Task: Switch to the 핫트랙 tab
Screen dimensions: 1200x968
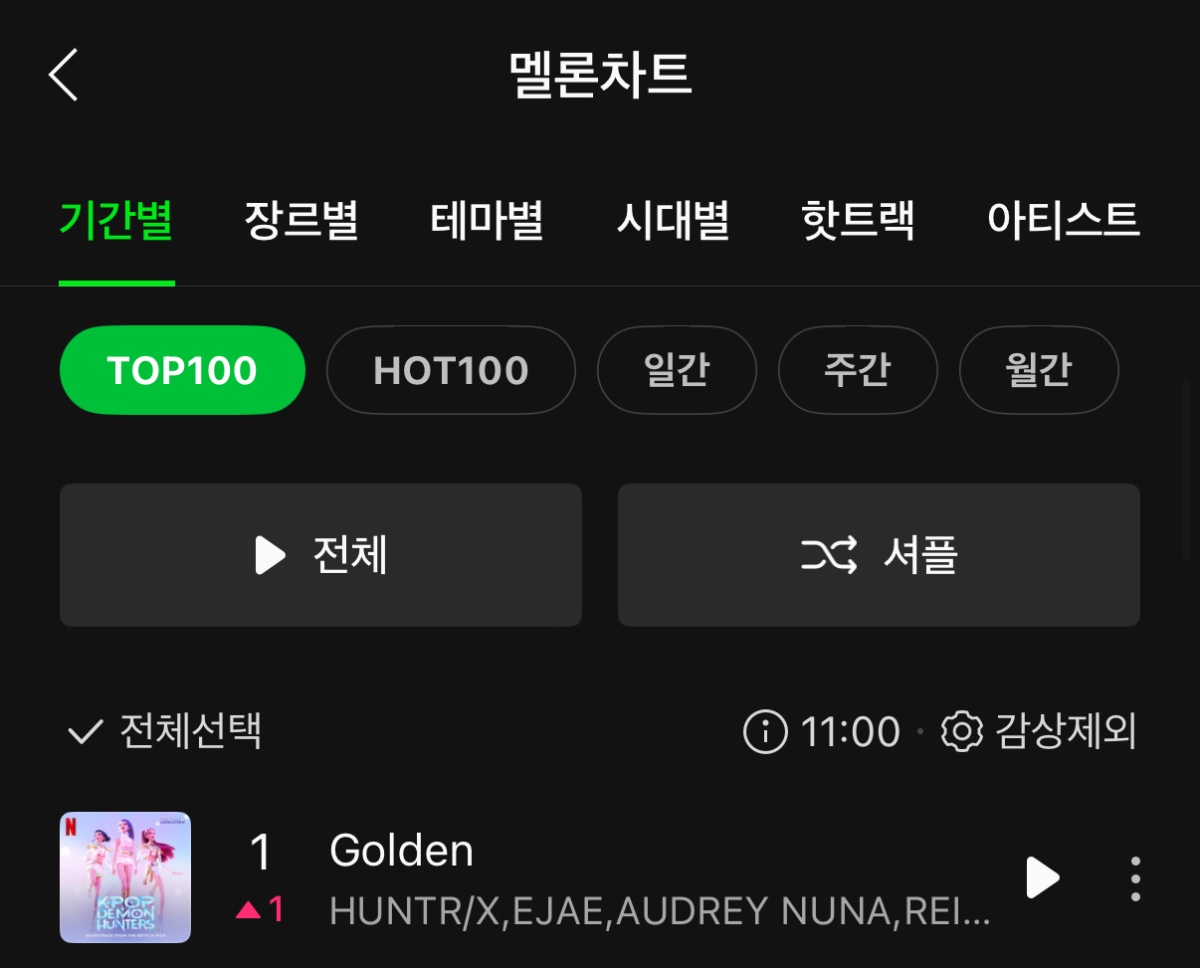Action: [x=858, y=220]
